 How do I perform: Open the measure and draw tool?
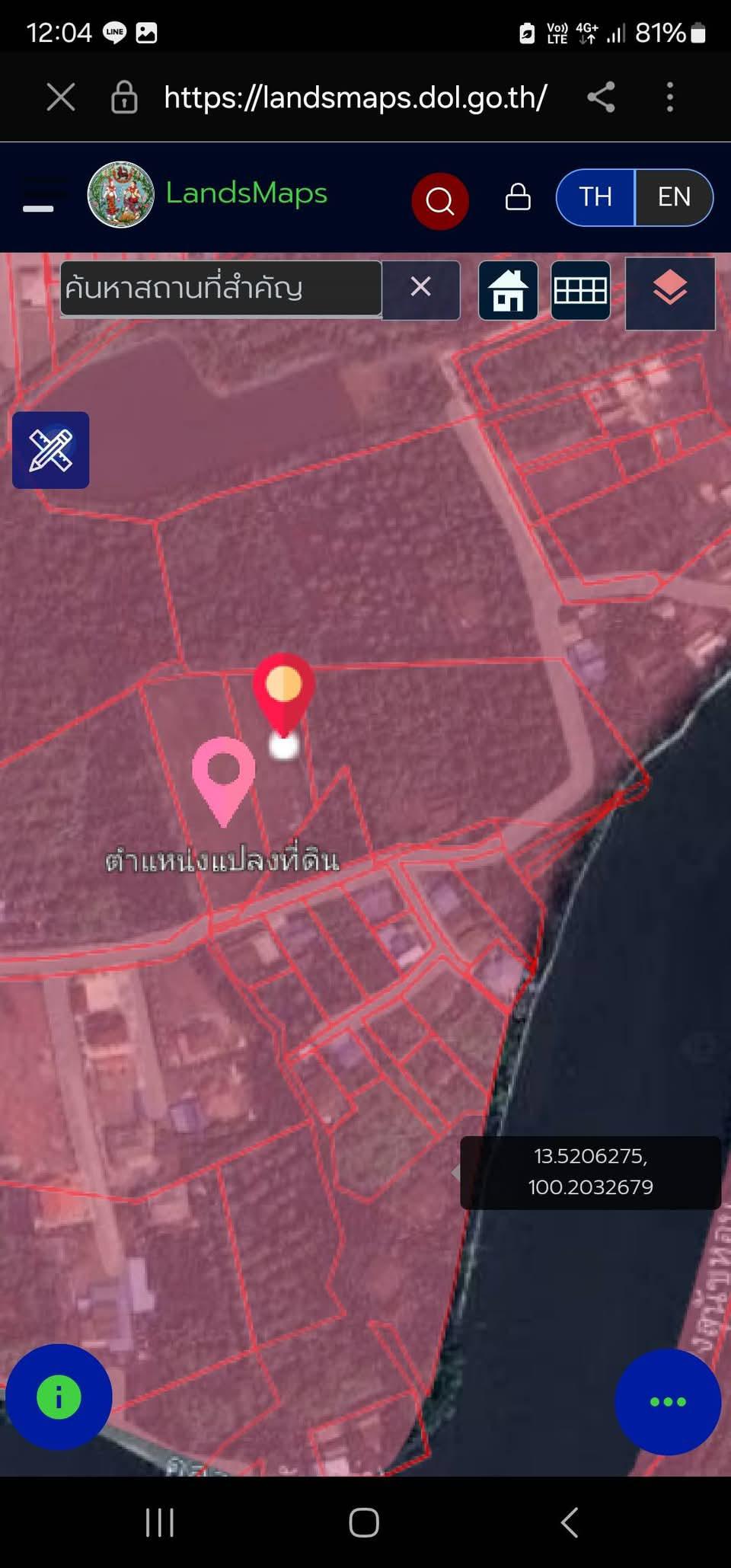tap(51, 450)
